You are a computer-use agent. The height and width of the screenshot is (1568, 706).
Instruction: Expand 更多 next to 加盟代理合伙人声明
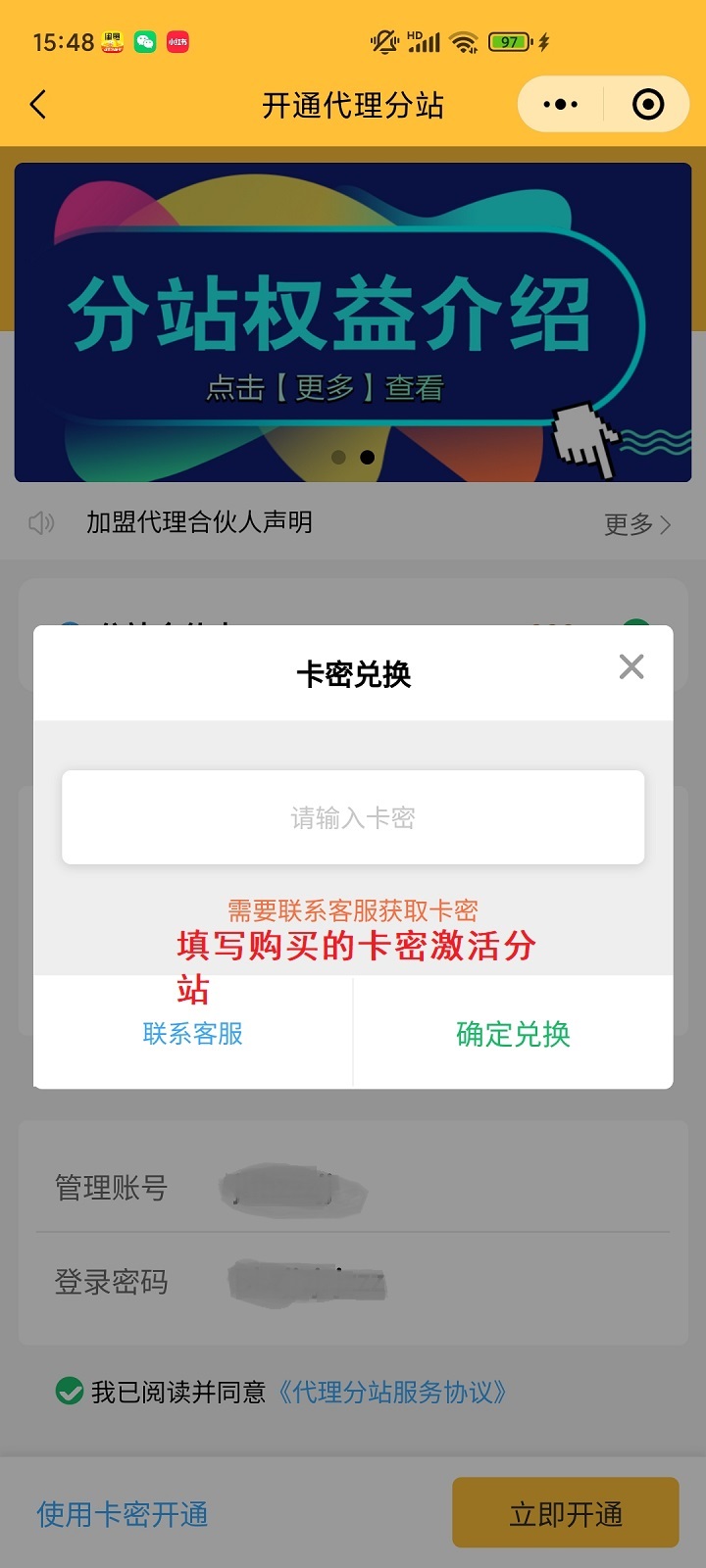click(637, 522)
